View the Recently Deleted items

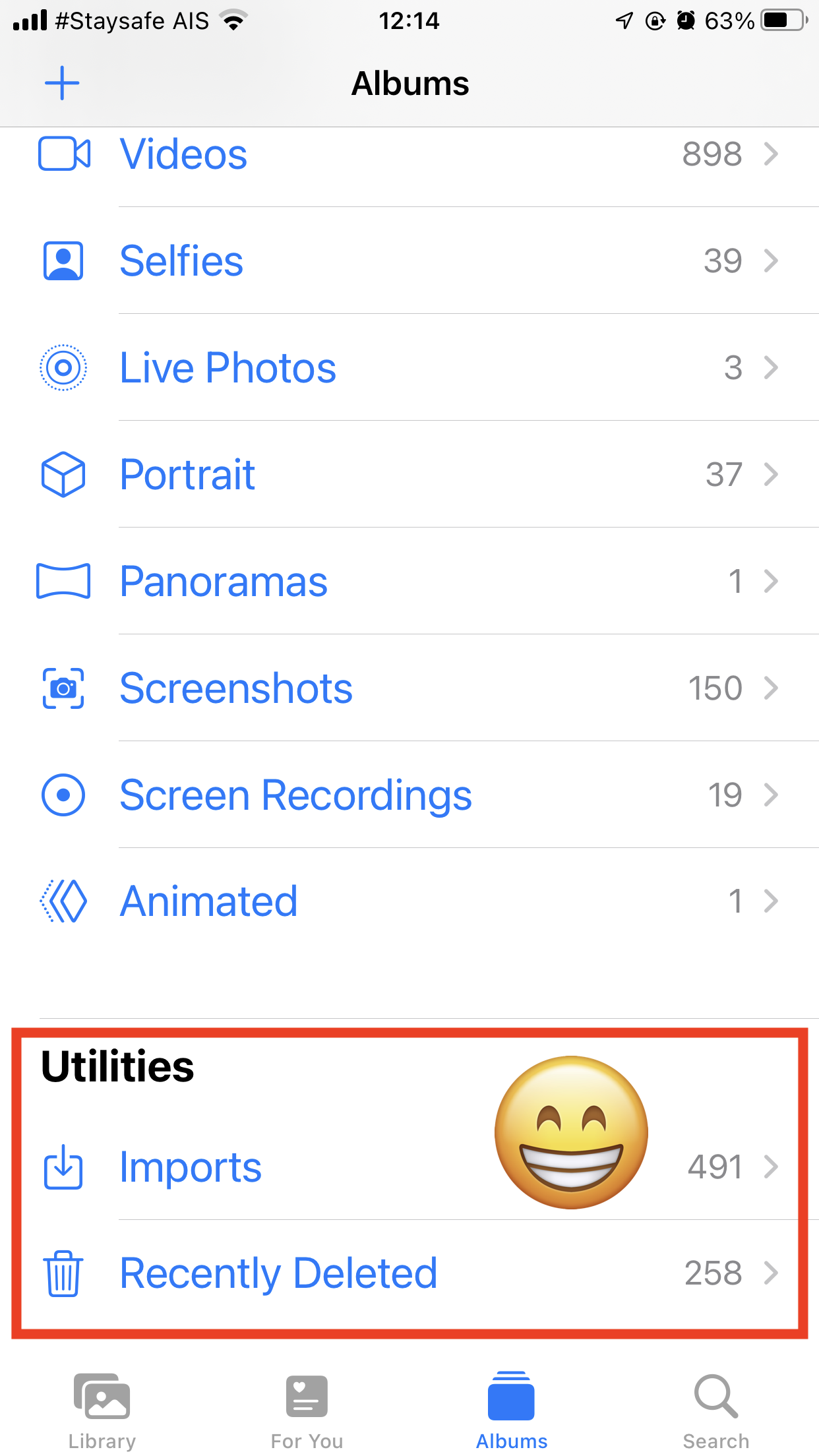[x=278, y=1273]
